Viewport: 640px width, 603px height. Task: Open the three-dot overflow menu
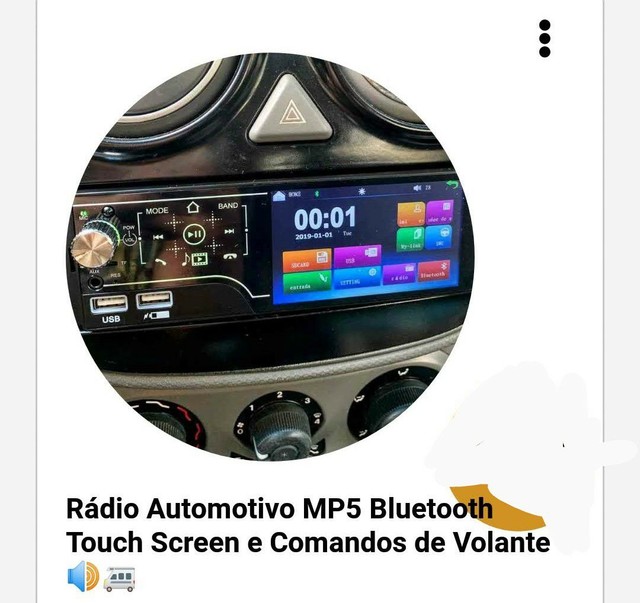point(545,39)
